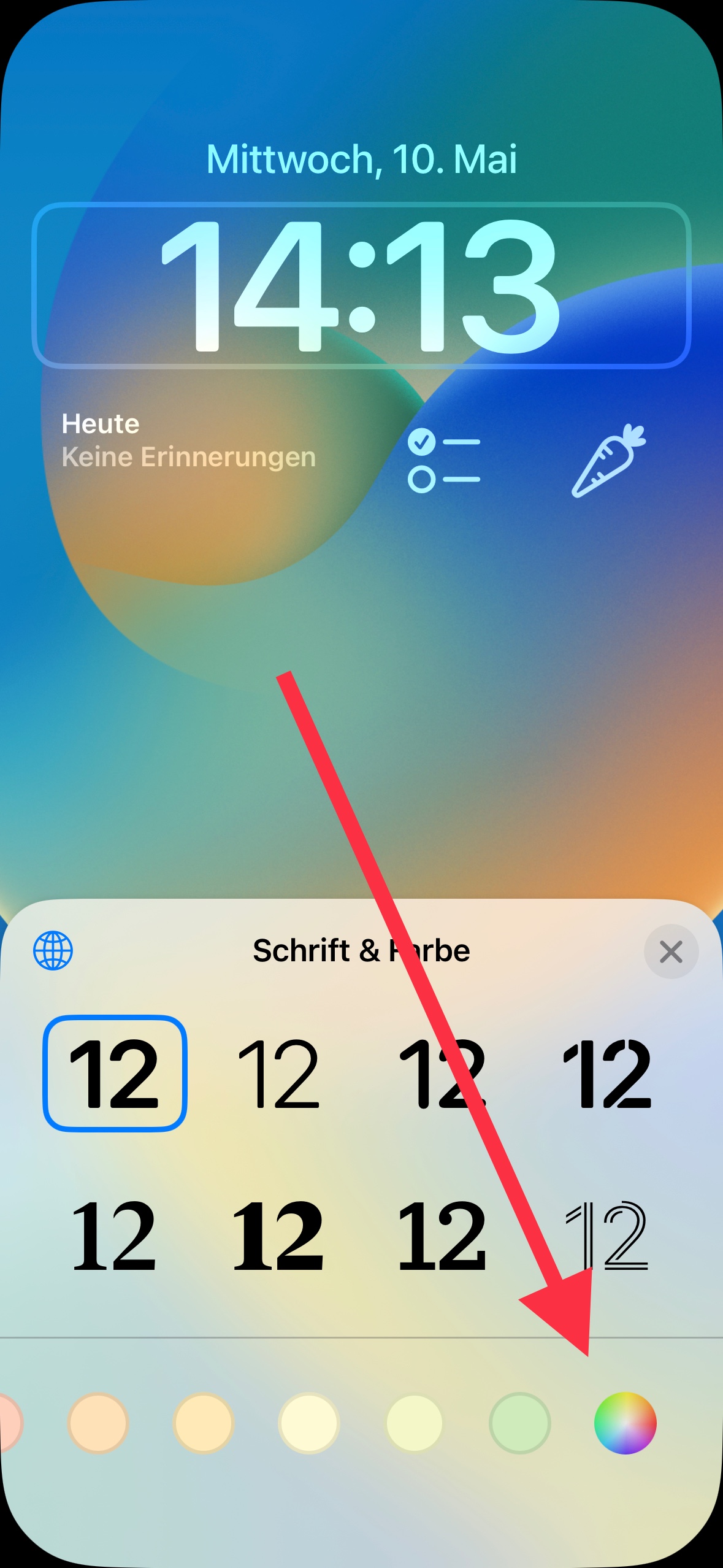Select the light green color swatch
Screen dimensions: 723x1568
tap(519, 1423)
